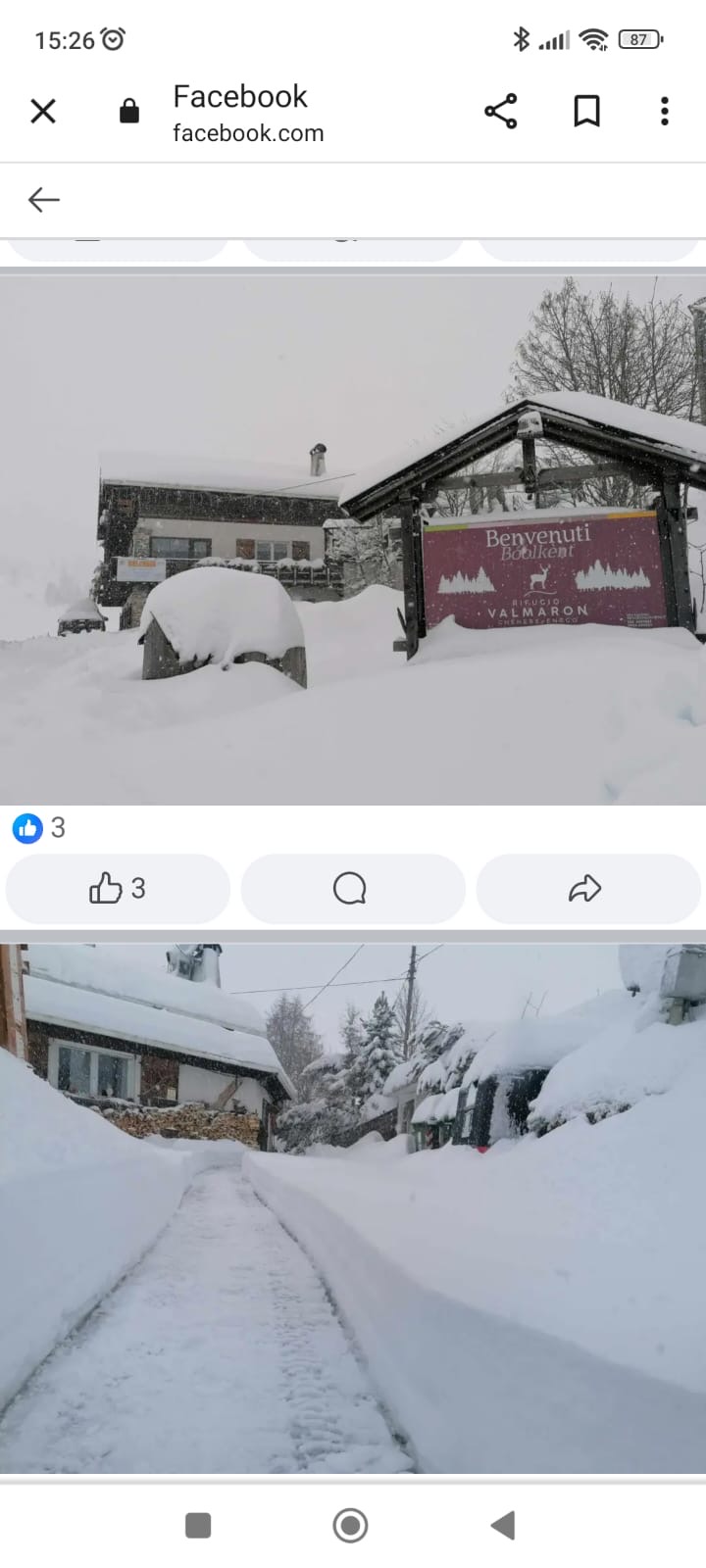Close the Facebook browser tab
This screenshot has height=1568, width=706.
click(x=43, y=112)
